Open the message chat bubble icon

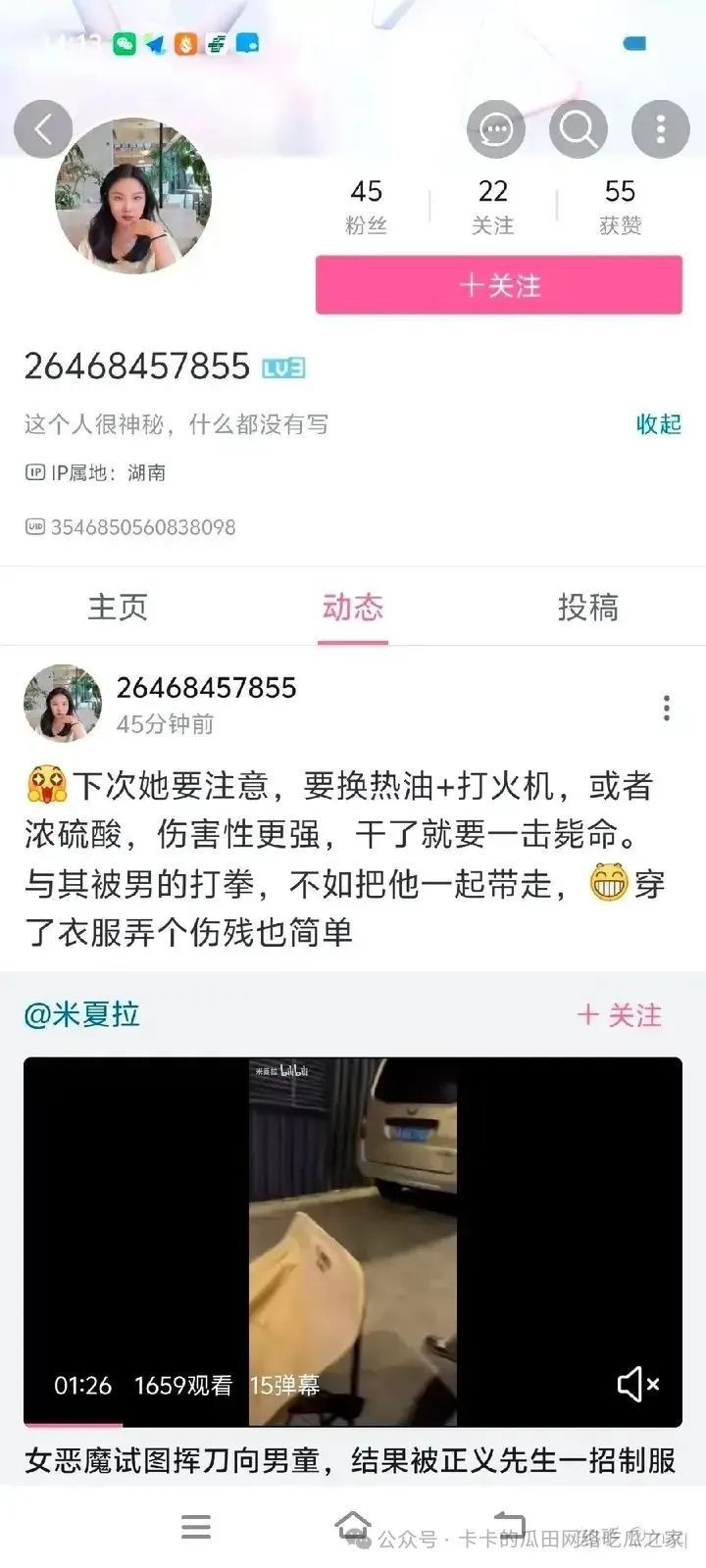click(495, 128)
